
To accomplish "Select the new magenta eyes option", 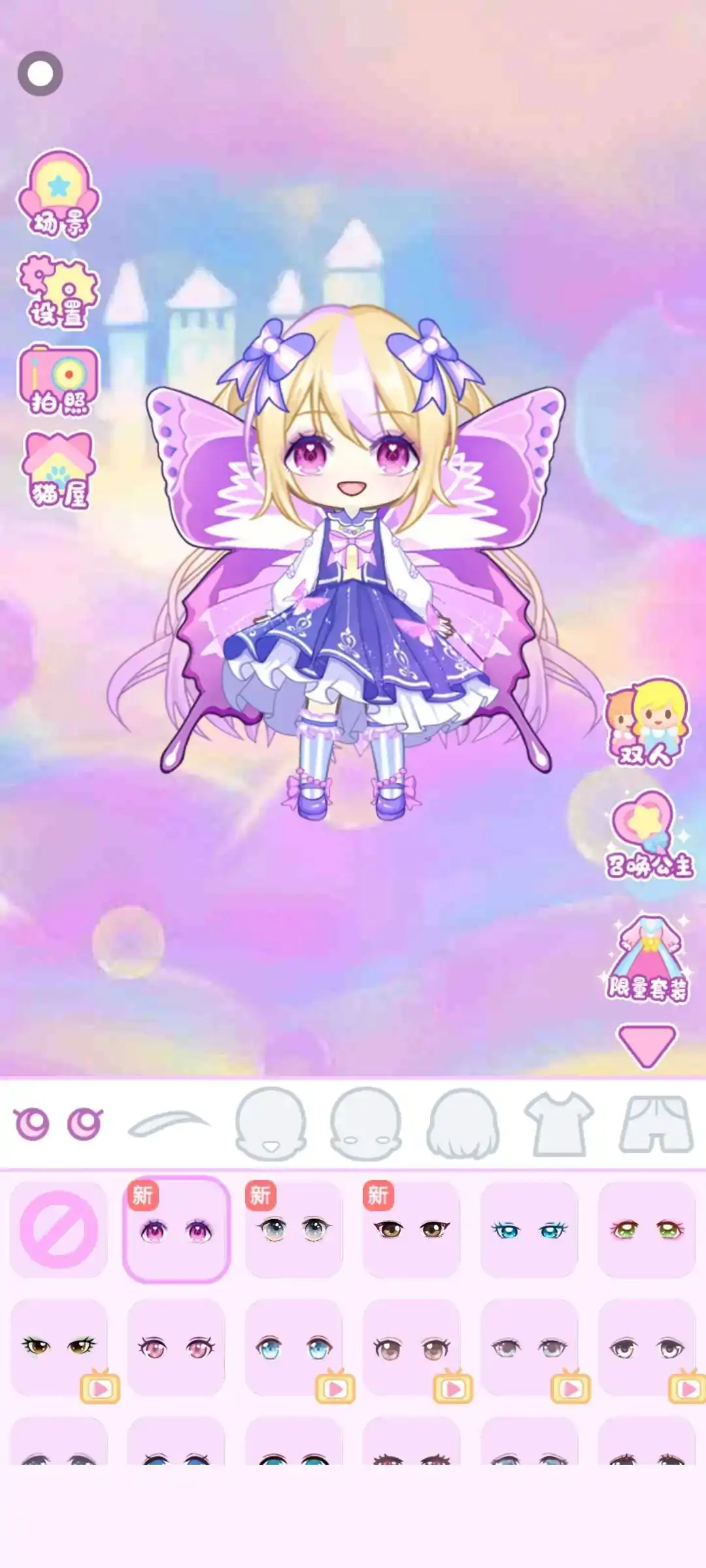I will point(176,1230).
